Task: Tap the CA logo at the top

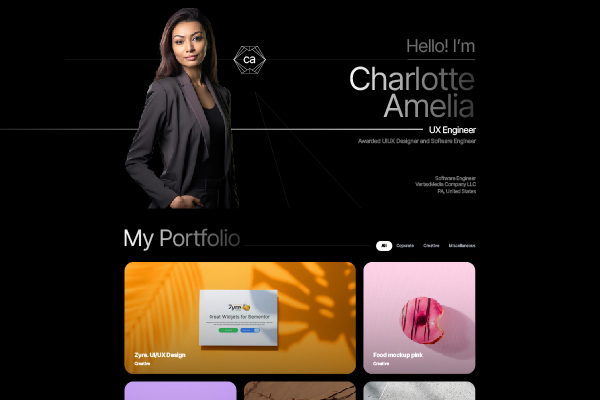Action: click(249, 60)
